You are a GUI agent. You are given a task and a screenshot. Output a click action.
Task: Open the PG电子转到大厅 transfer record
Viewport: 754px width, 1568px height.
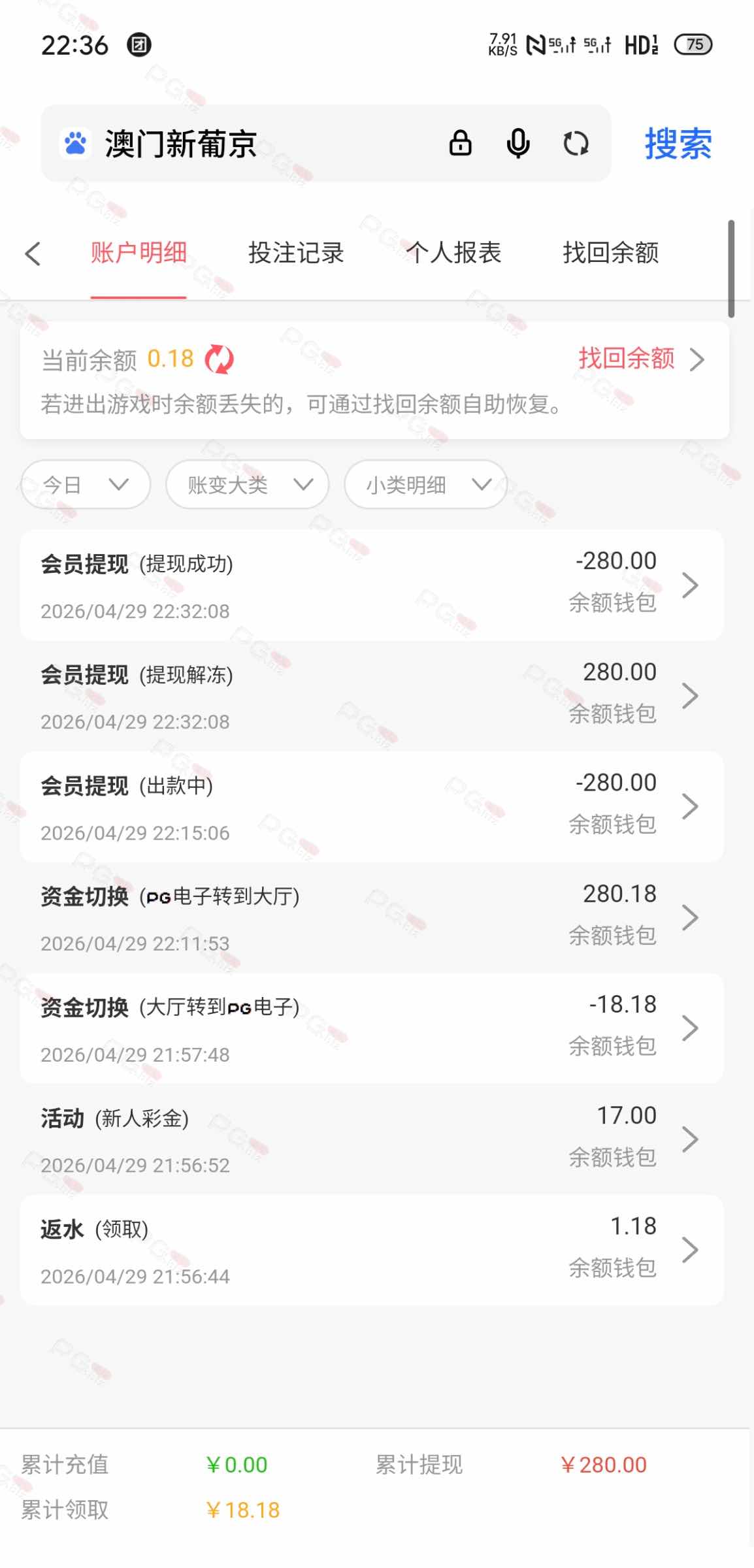click(x=371, y=918)
